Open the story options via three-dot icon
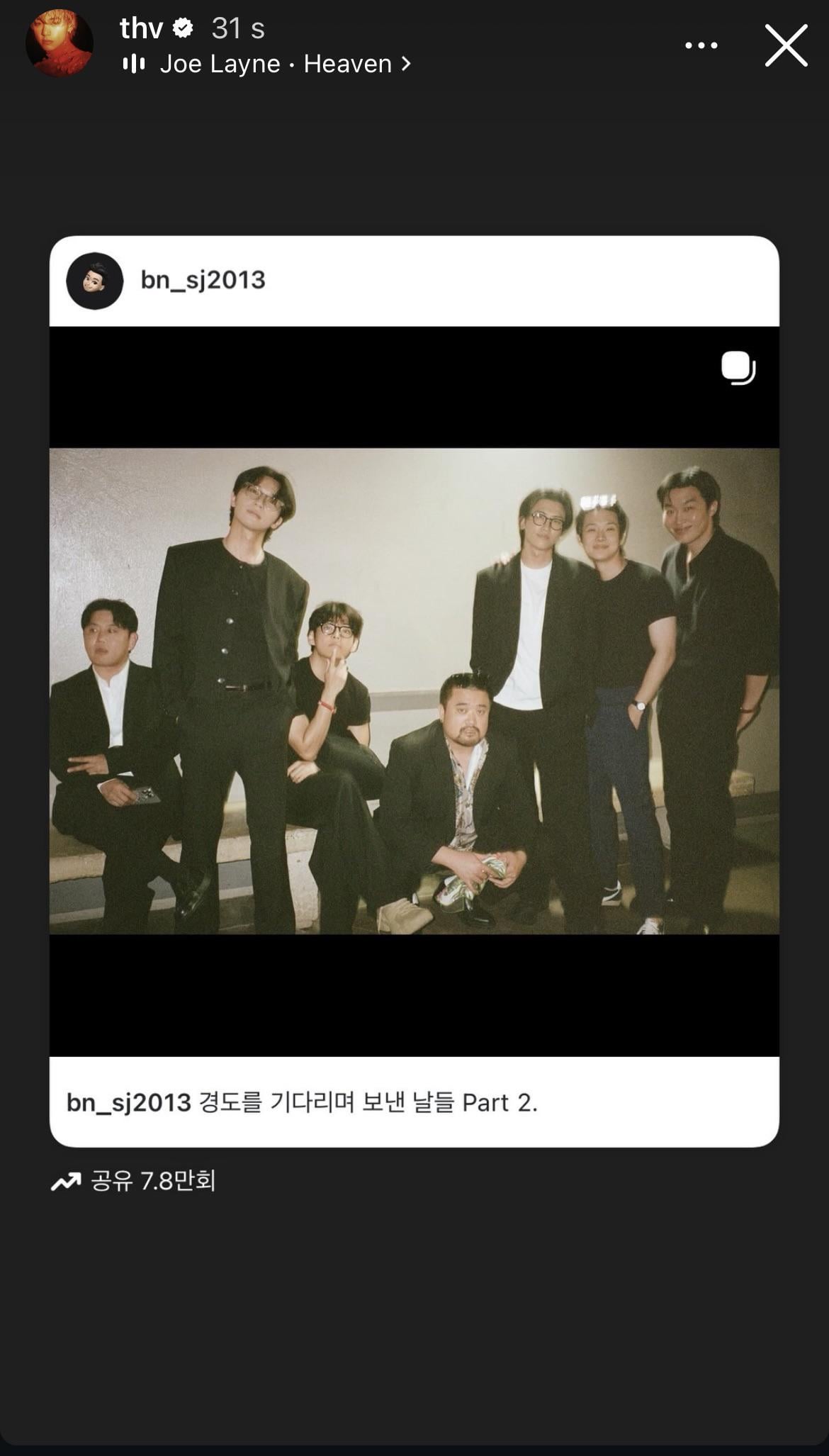The width and height of the screenshot is (829, 1456). pyautogui.click(x=700, y=45)
